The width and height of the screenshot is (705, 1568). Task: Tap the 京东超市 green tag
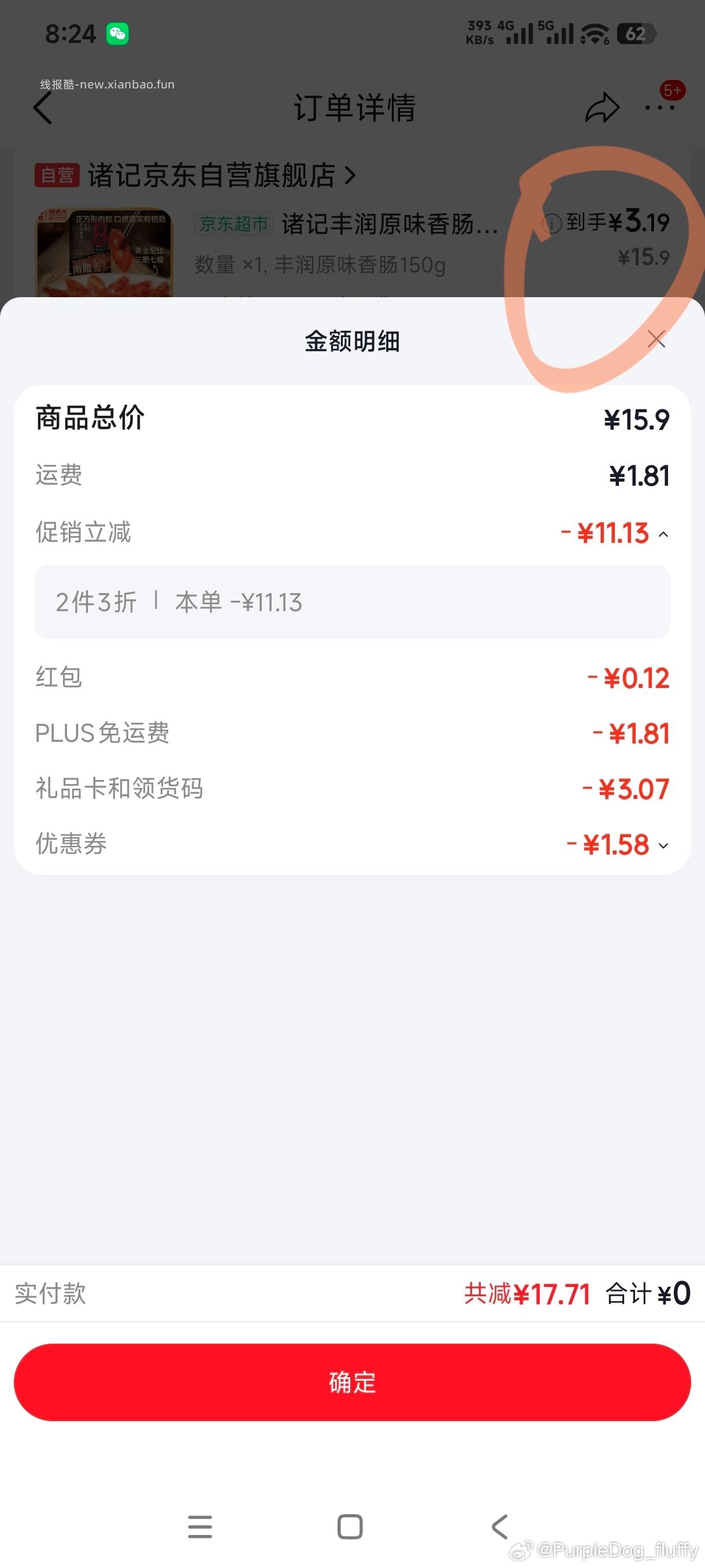[x=233, y=223]
